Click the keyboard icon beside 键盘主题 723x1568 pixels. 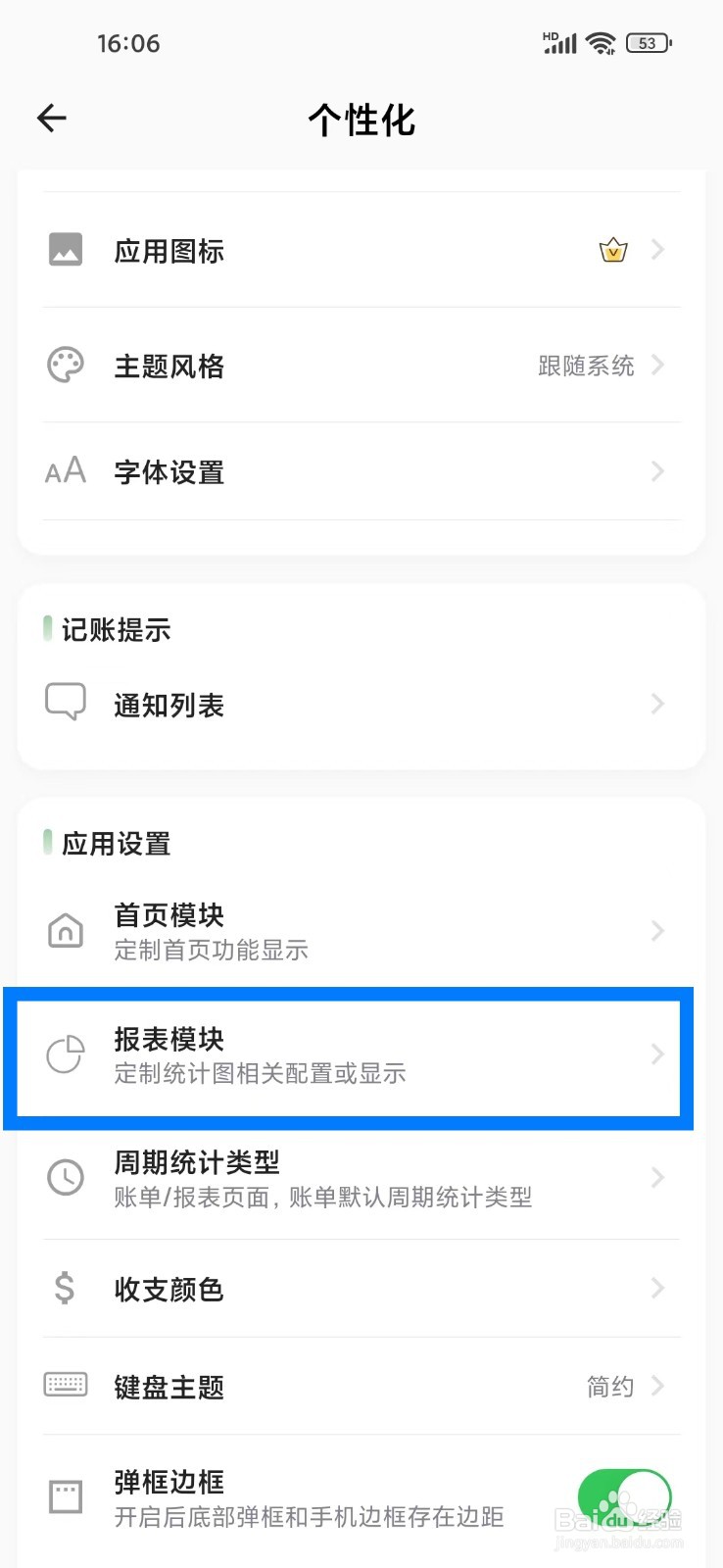pyautogui.click(x=65, y=1386)
